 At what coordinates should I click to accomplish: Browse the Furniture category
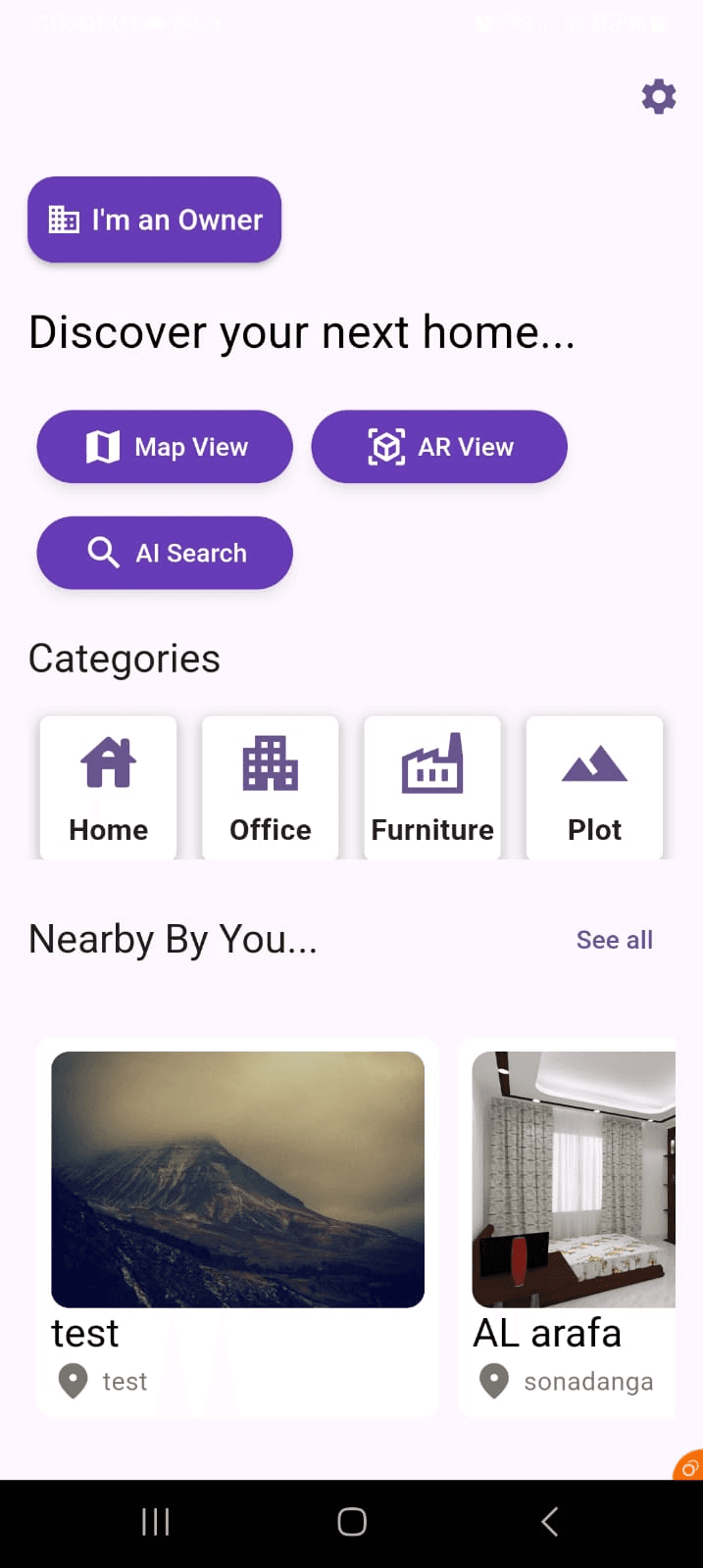point(432,788)
